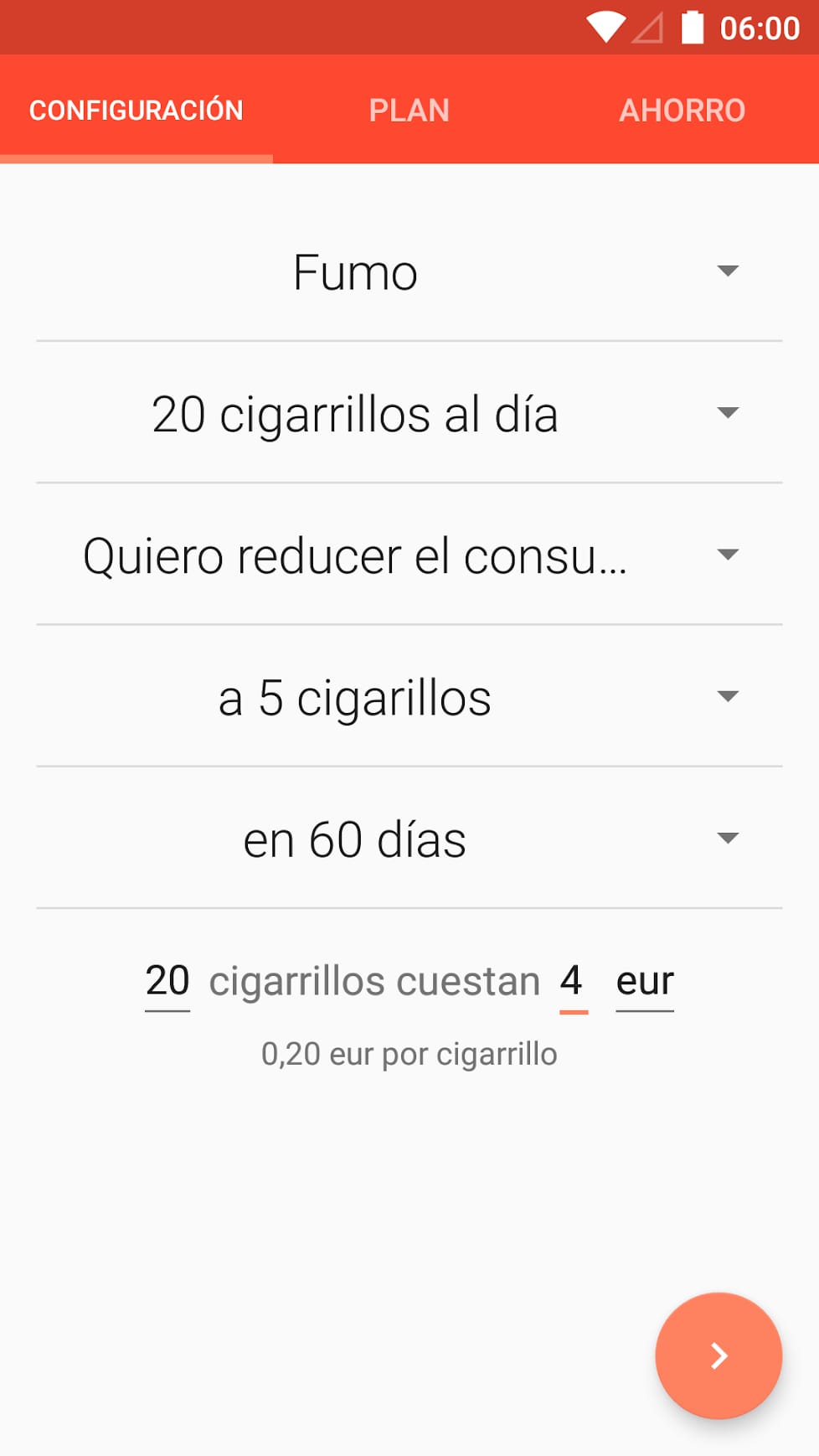Image resolution: width=819 pixels, height=1456 pixels.
Task: Click the price field showing 4
Action: pos(572,980)
